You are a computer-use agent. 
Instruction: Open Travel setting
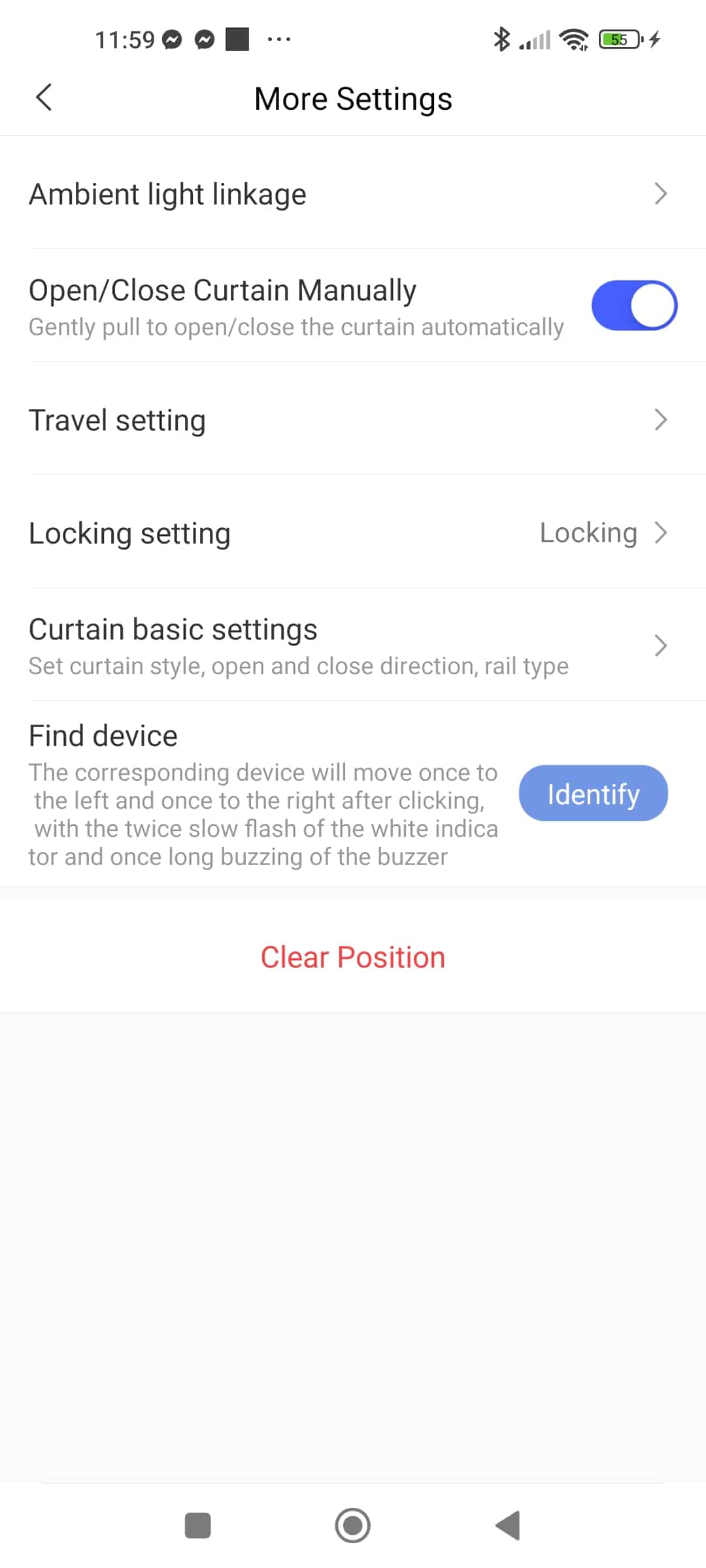(x=353, y=419)
